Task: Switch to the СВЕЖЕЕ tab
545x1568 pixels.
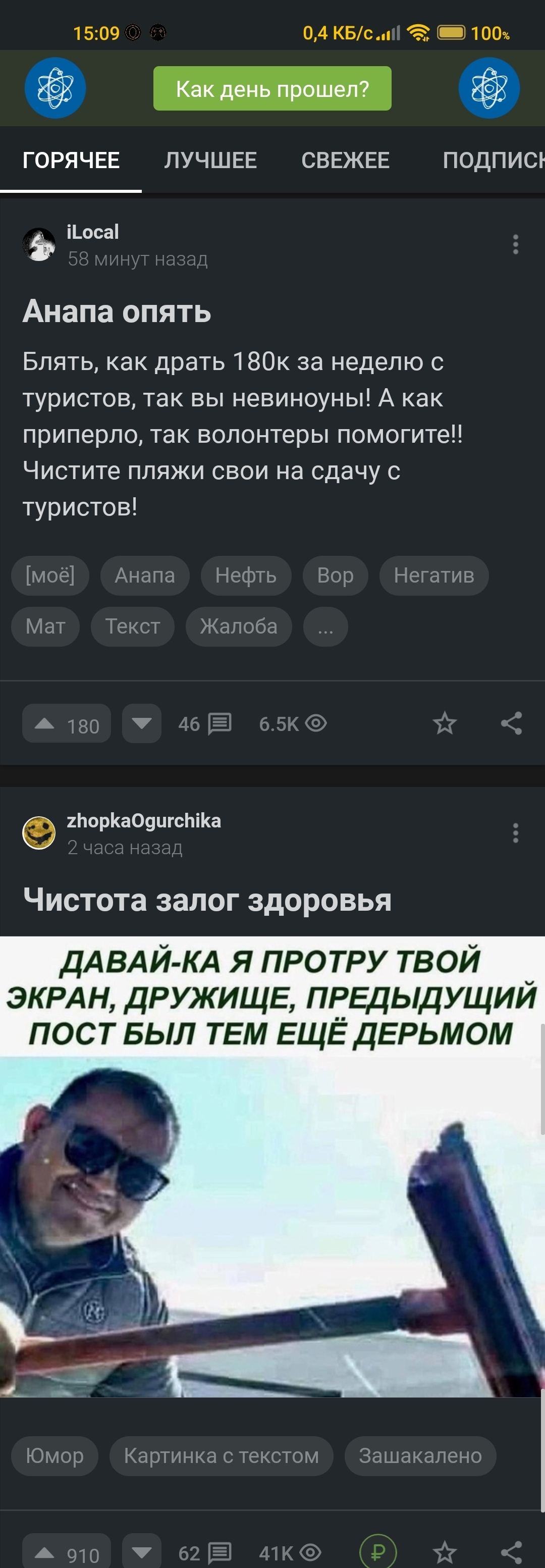Action: [x=345, y=160]
